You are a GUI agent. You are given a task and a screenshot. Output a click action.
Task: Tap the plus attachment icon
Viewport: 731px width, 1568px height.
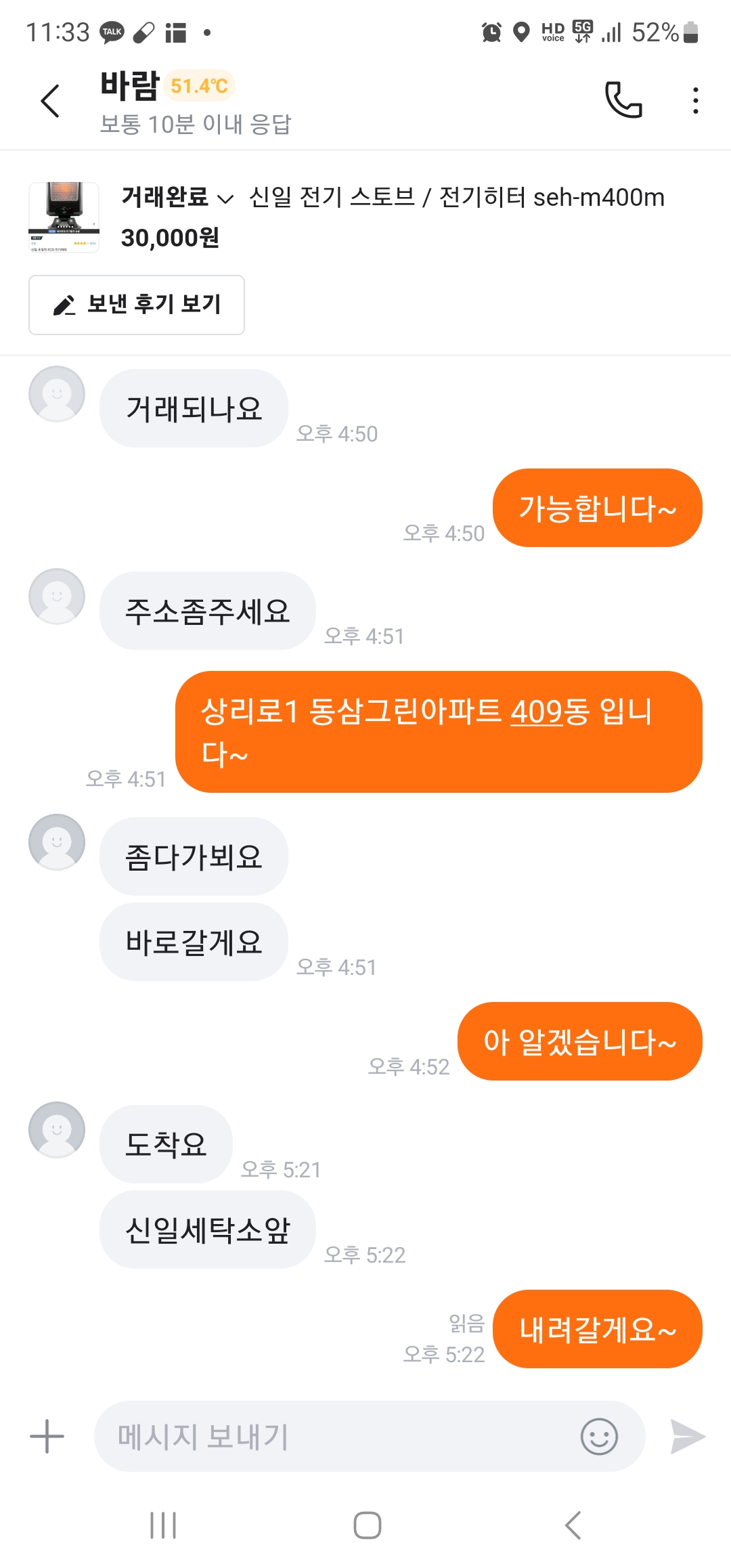coord(47,1436)
